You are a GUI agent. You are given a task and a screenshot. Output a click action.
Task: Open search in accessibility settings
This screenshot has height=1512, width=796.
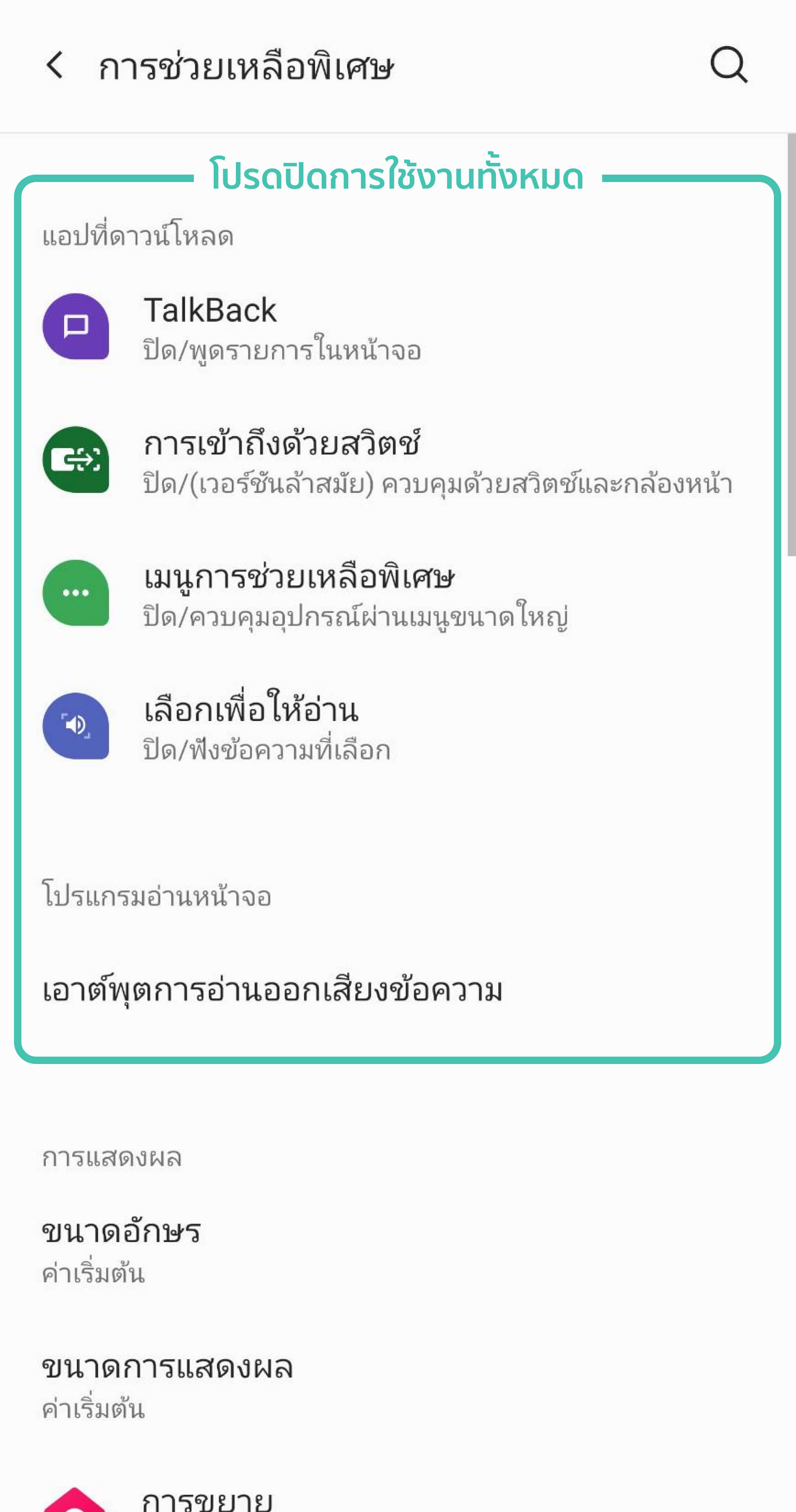pyautogui.click(x=729, y=65)
